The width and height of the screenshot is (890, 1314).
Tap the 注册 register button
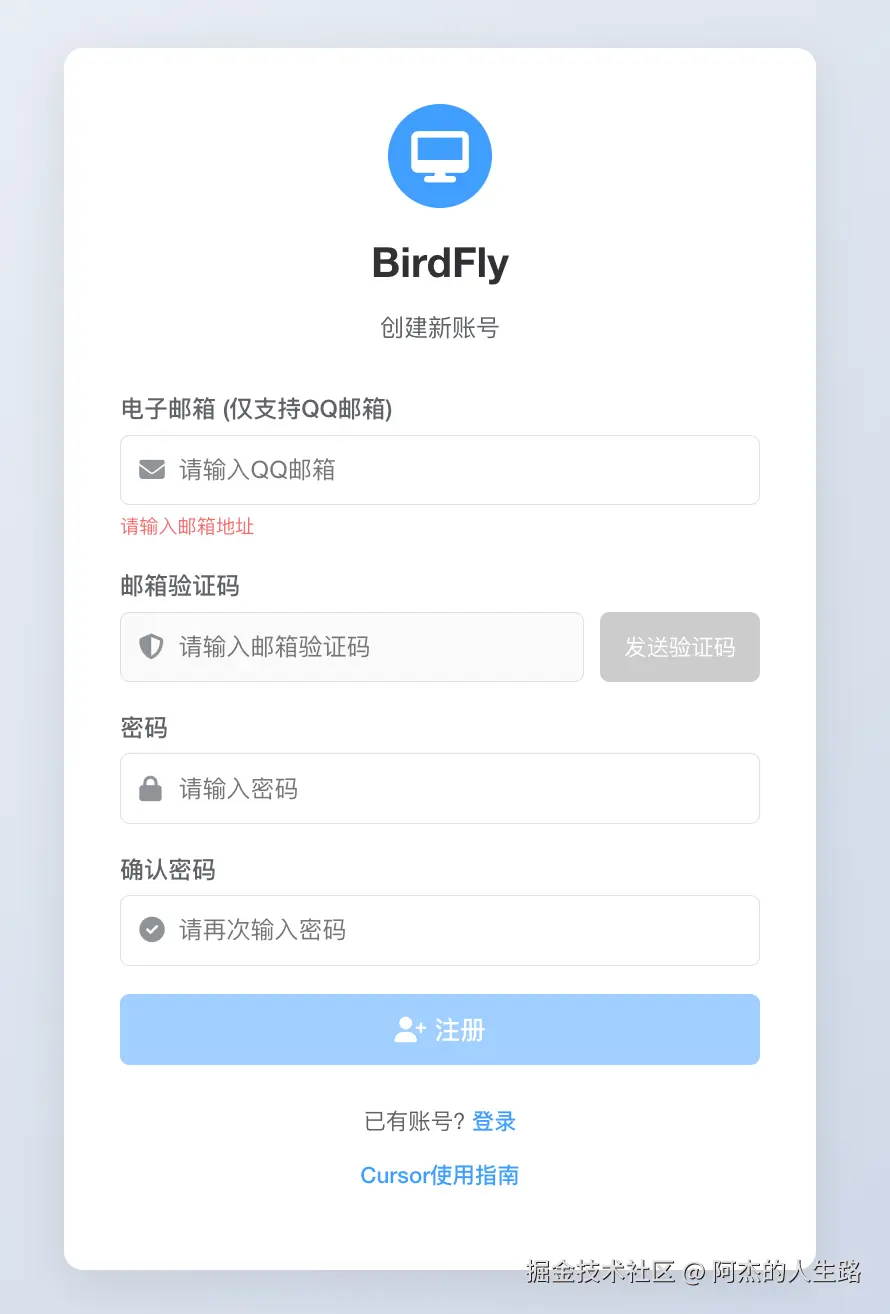440,1030
